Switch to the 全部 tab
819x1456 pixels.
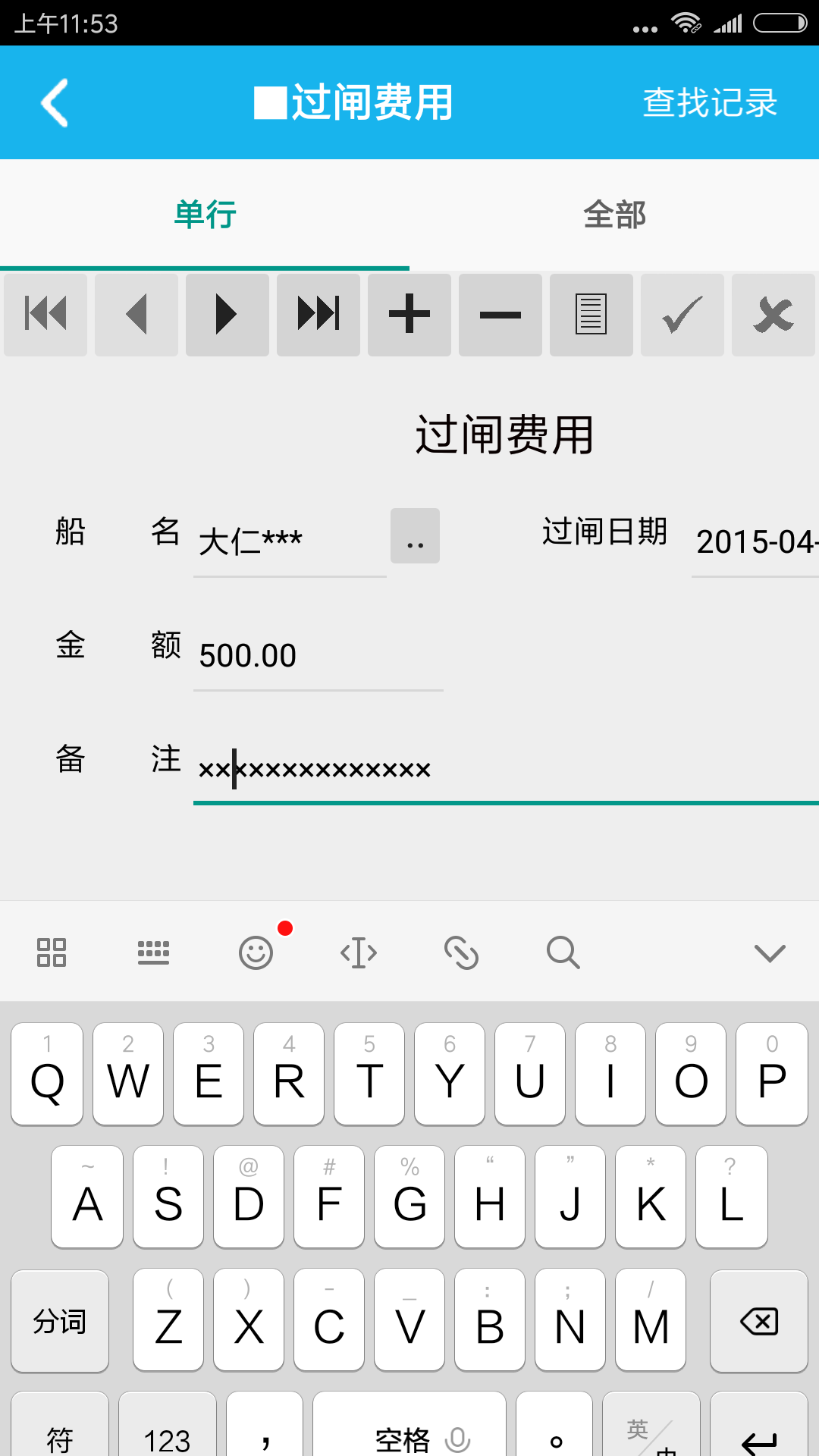(x=613, y=215)
